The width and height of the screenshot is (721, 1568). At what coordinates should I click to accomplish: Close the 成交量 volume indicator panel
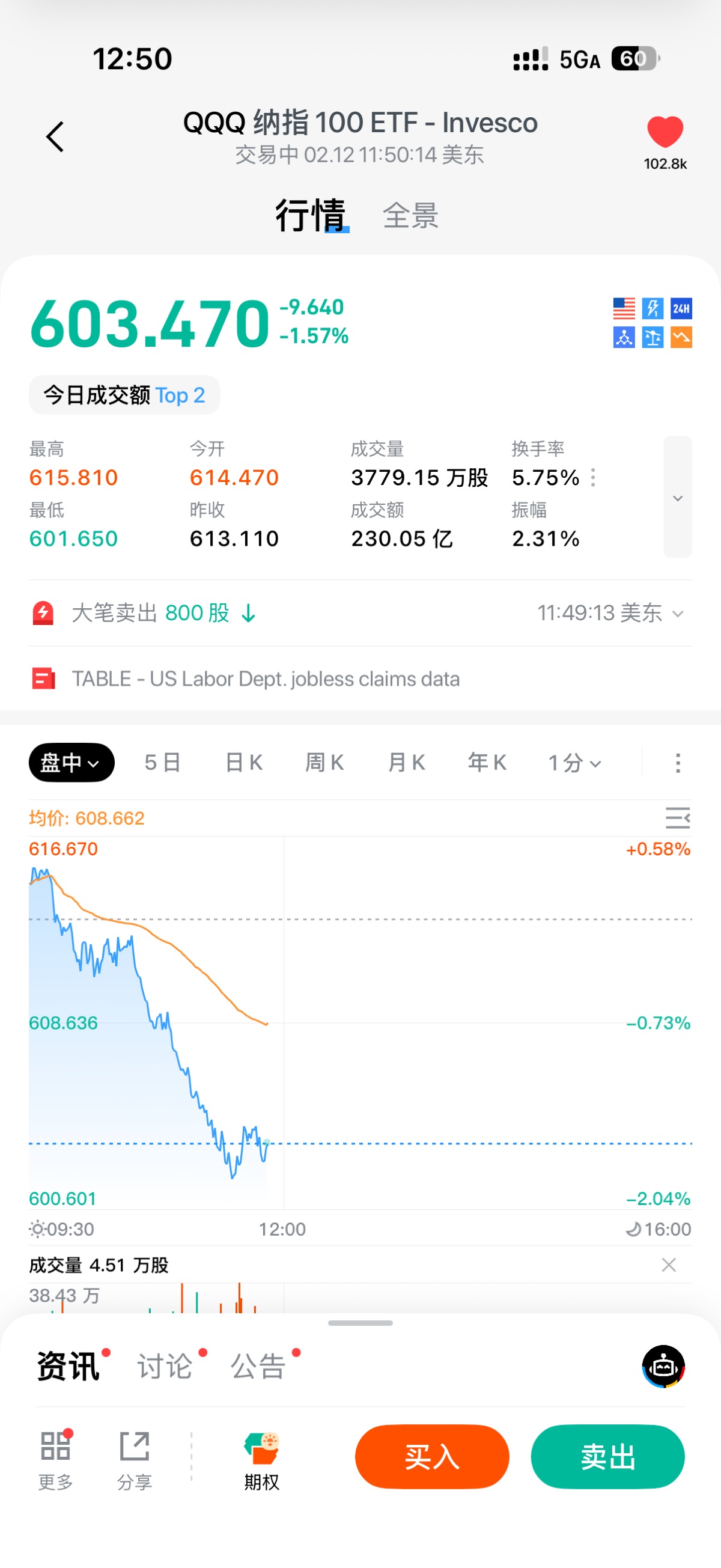click(669, 1265)
